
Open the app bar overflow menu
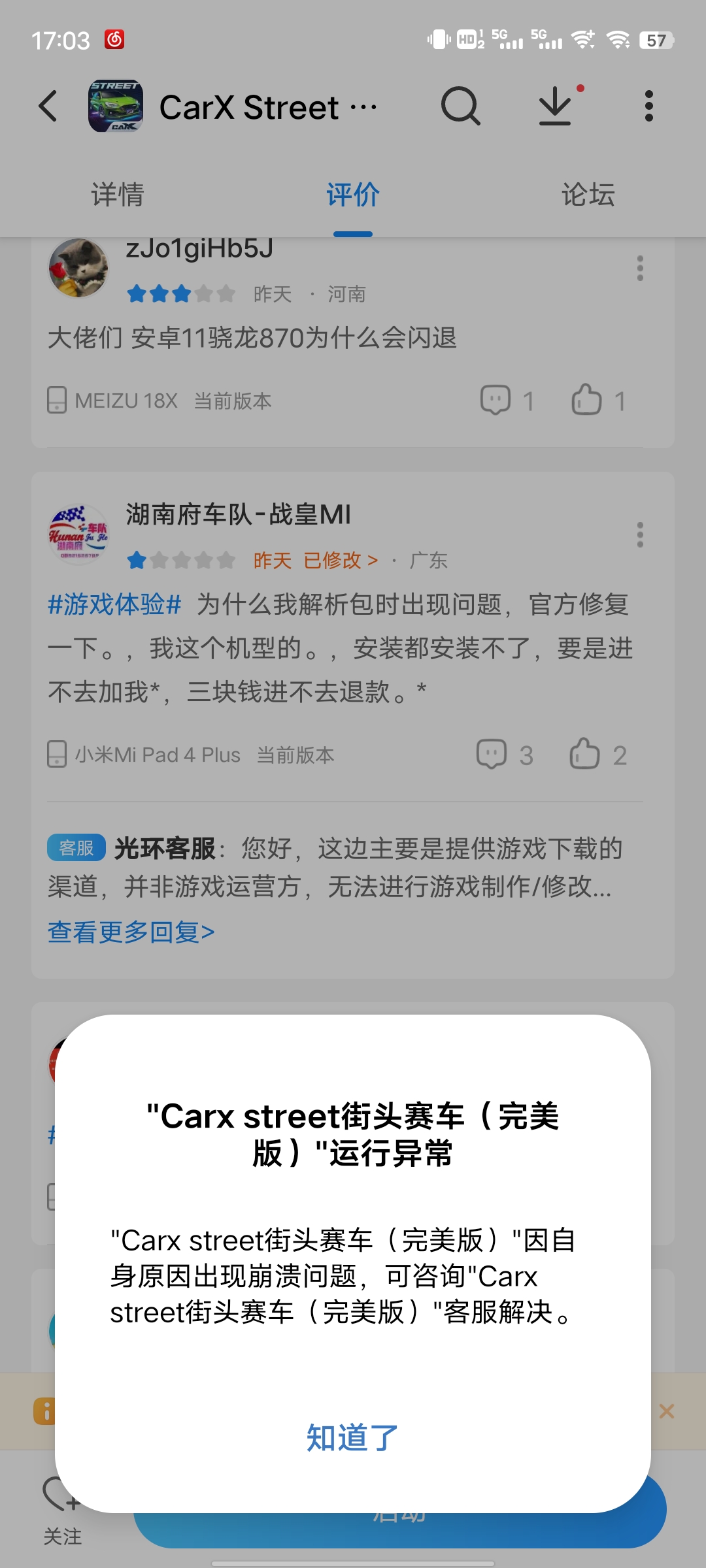[648, 106]
